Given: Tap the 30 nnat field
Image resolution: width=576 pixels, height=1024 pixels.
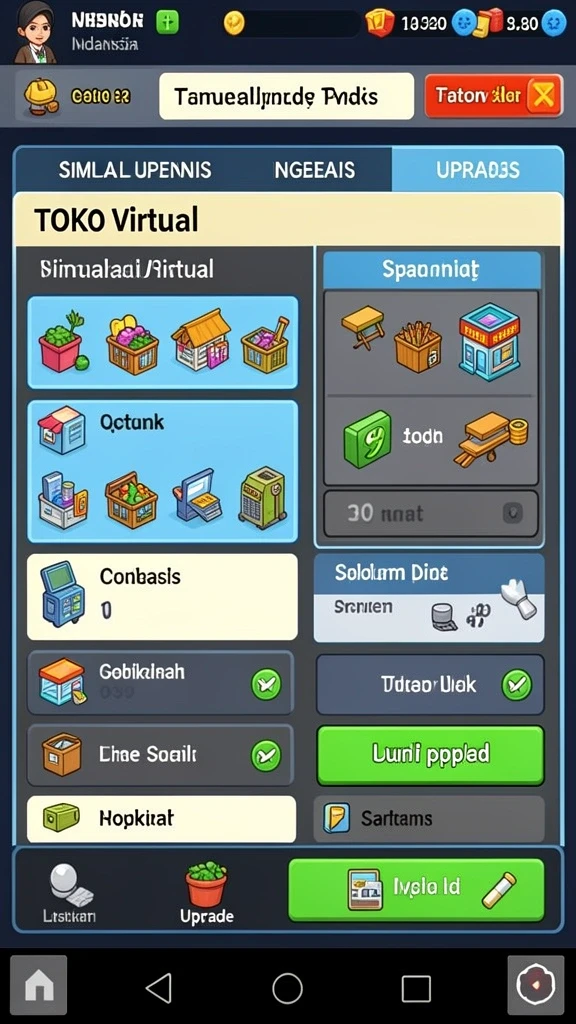Looking at the screenshot, I should [x=431, y=514].
